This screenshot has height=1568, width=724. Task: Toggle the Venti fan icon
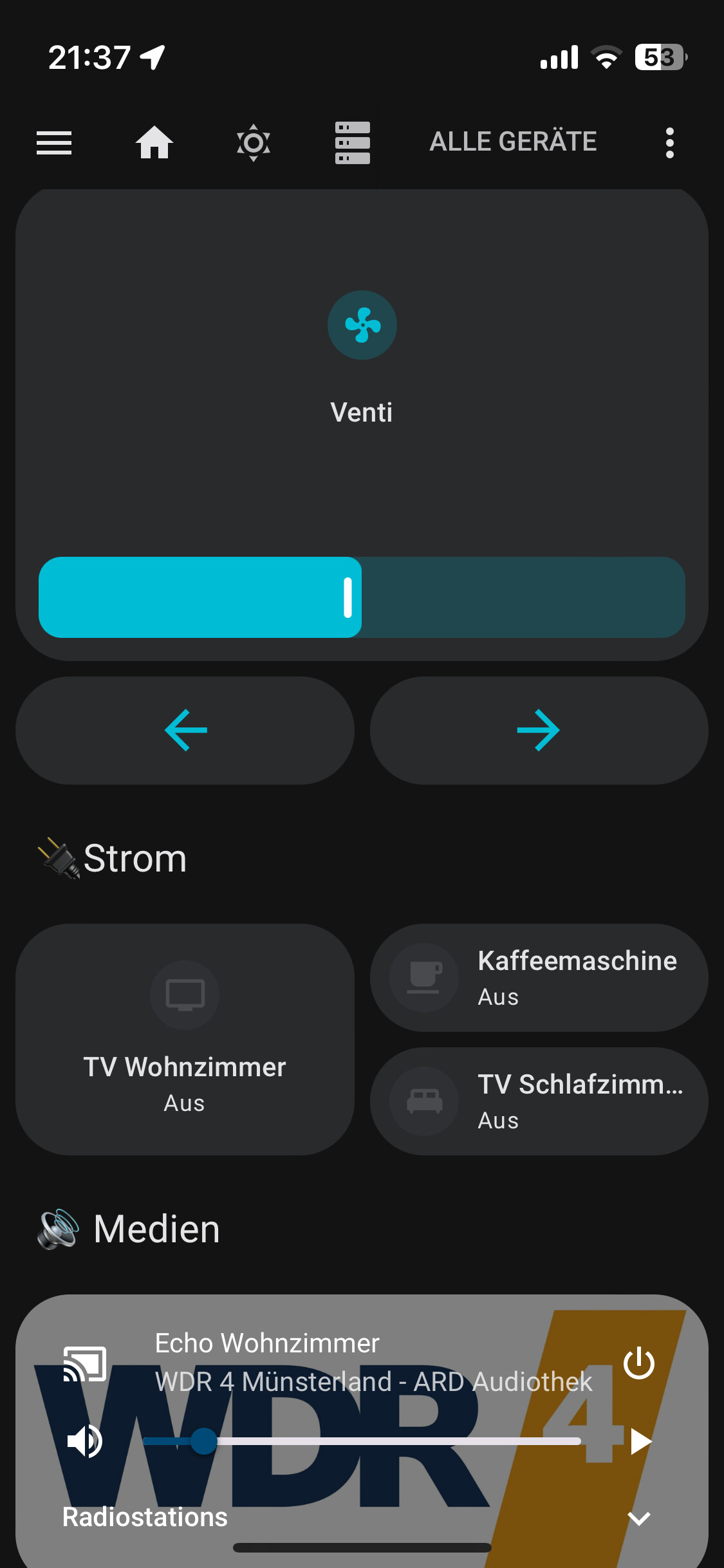(362, 325)
